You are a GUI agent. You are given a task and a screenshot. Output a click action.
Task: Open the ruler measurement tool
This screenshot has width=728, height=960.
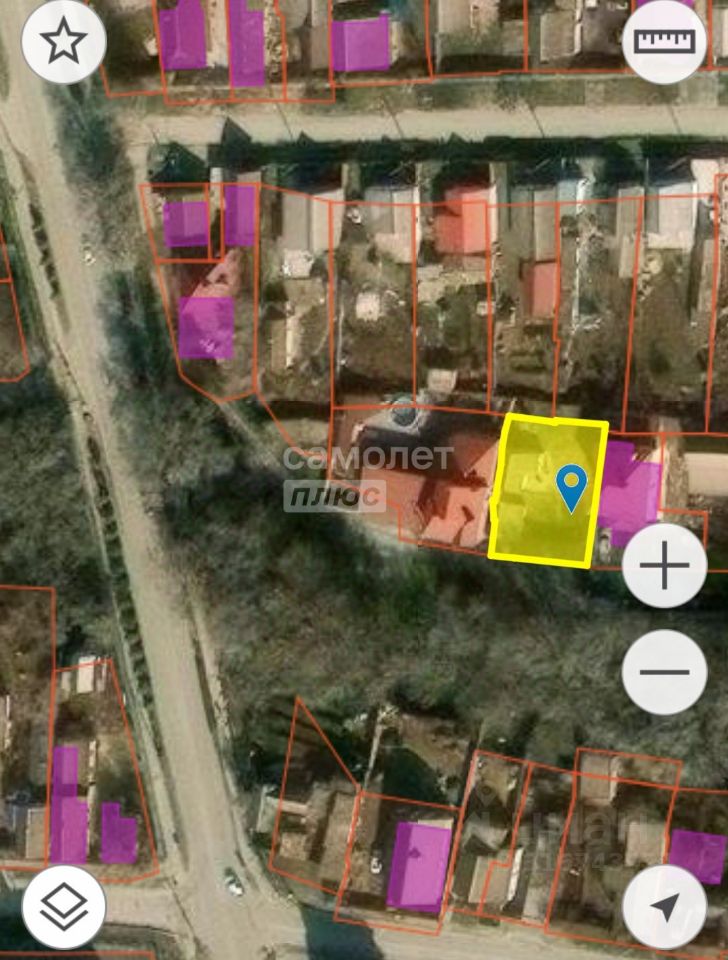tap(664, 42)
